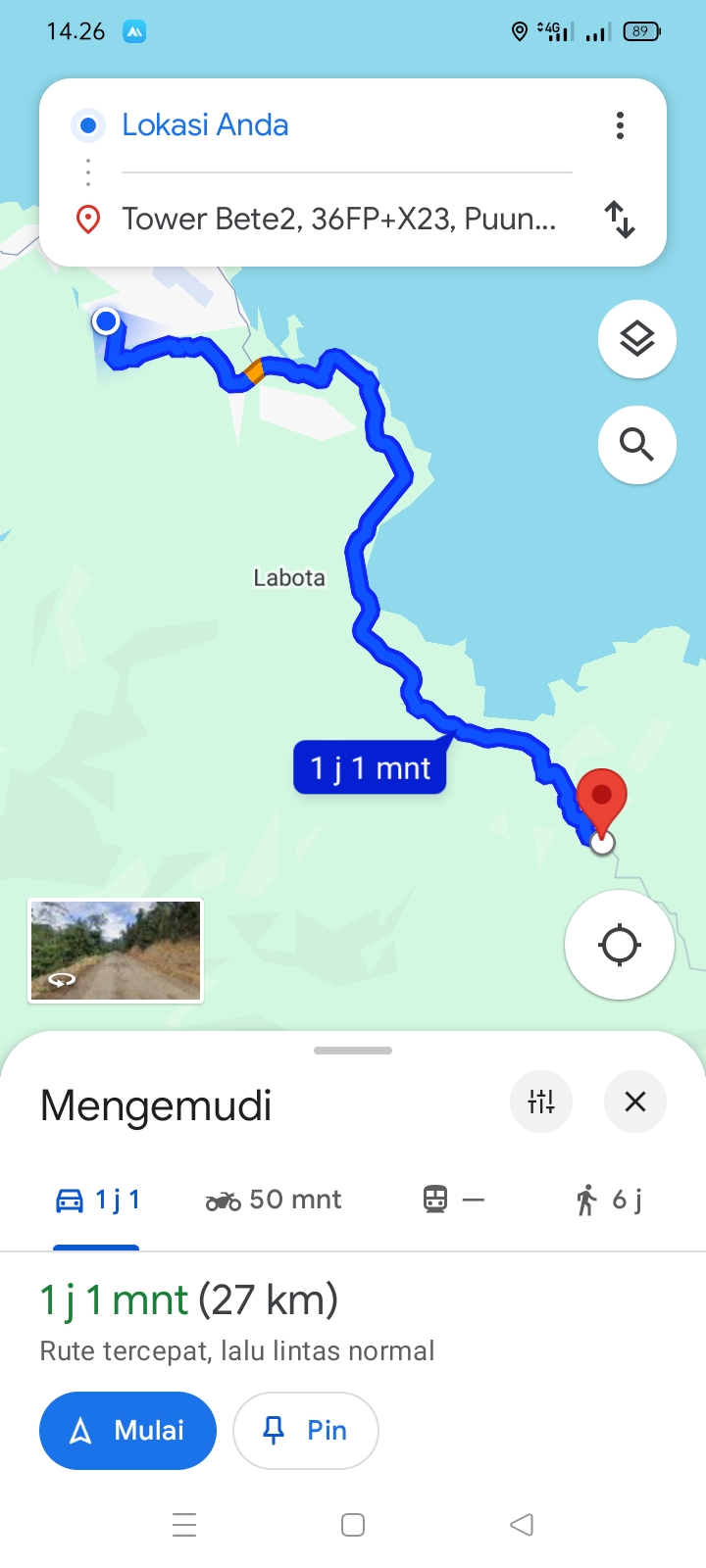
Task: Select the car tab 1 j 1
Action: (x=97, y=1200)
